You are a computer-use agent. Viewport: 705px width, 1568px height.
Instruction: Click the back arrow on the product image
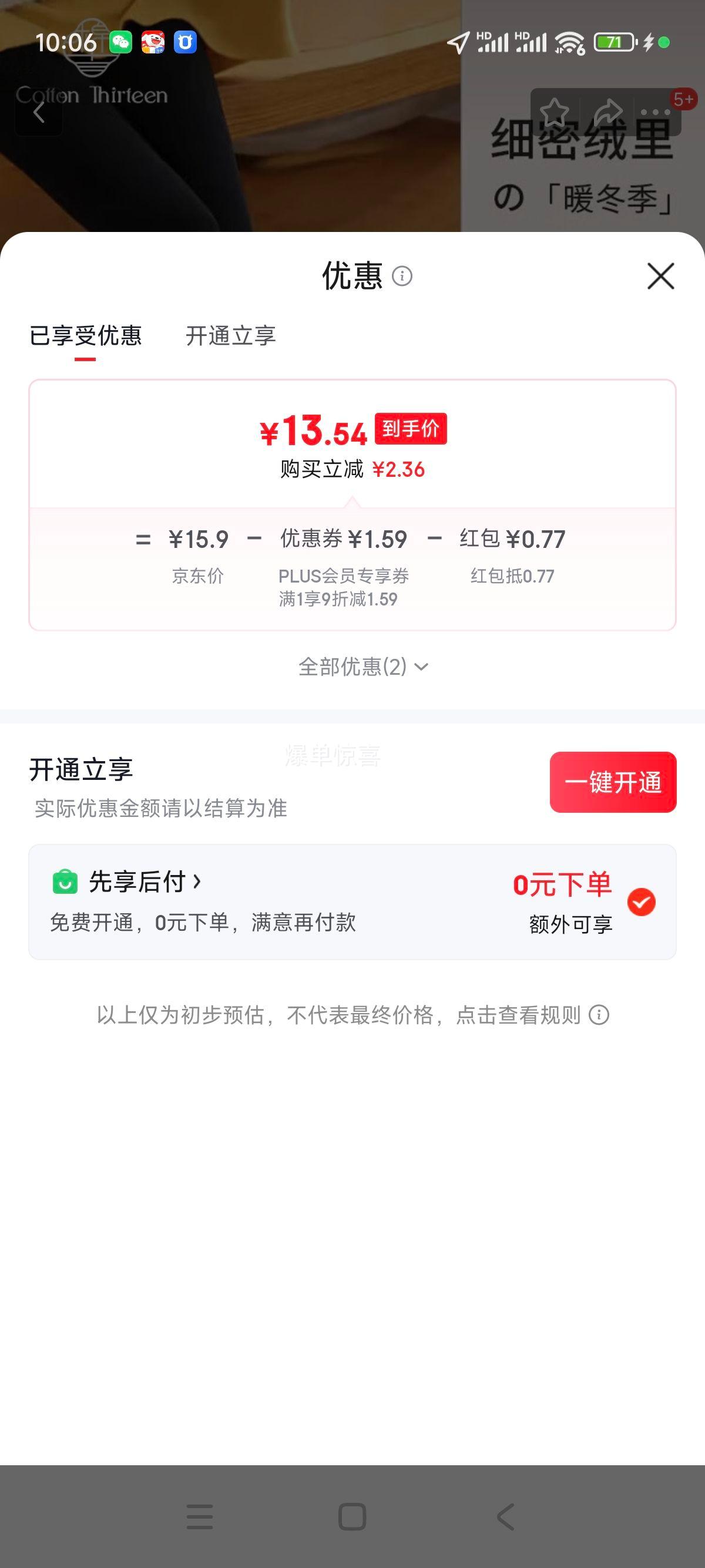(x=40, y=112)
